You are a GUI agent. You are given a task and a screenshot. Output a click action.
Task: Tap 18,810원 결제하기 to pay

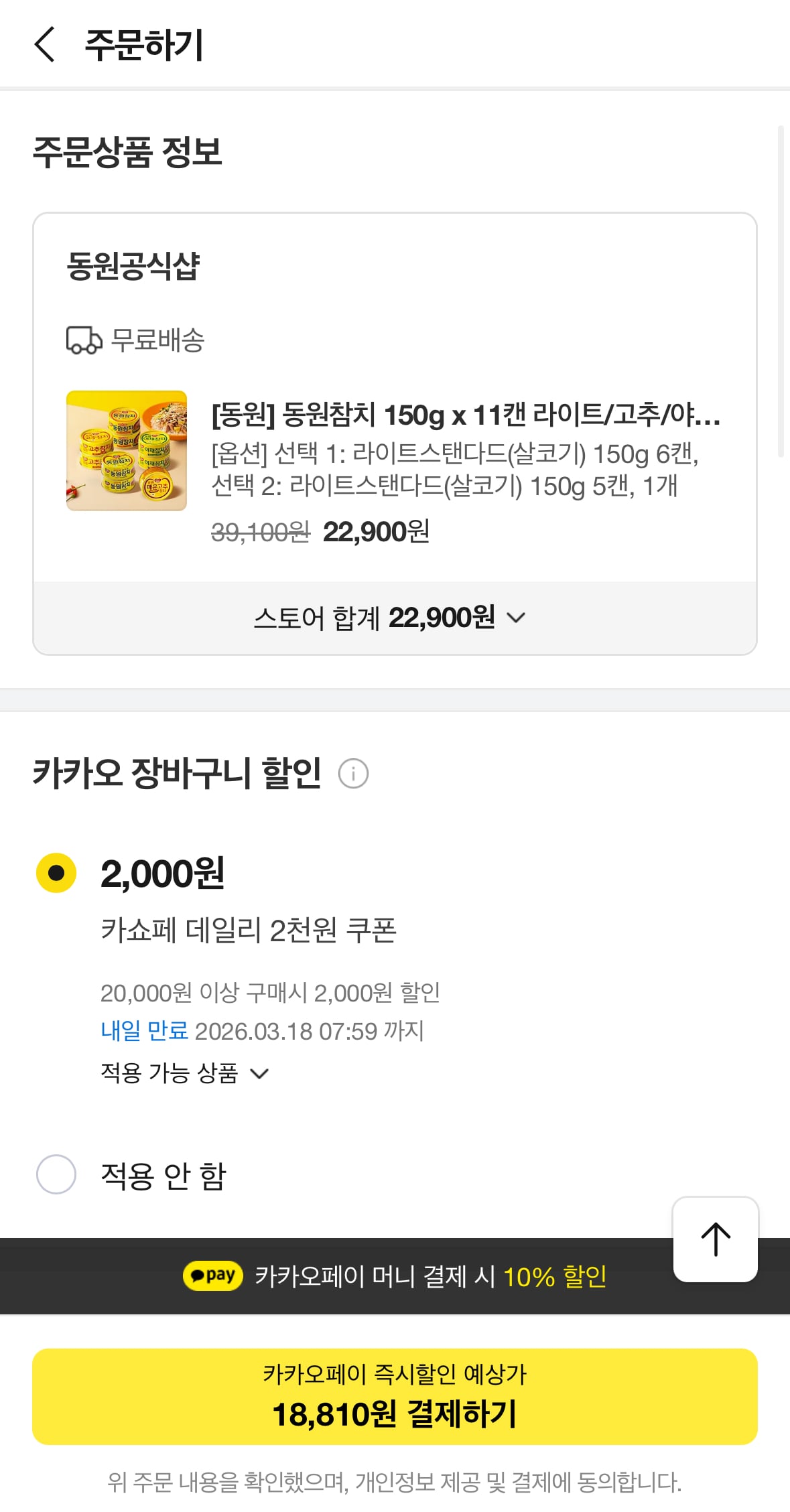click(x=395, y=1396)
